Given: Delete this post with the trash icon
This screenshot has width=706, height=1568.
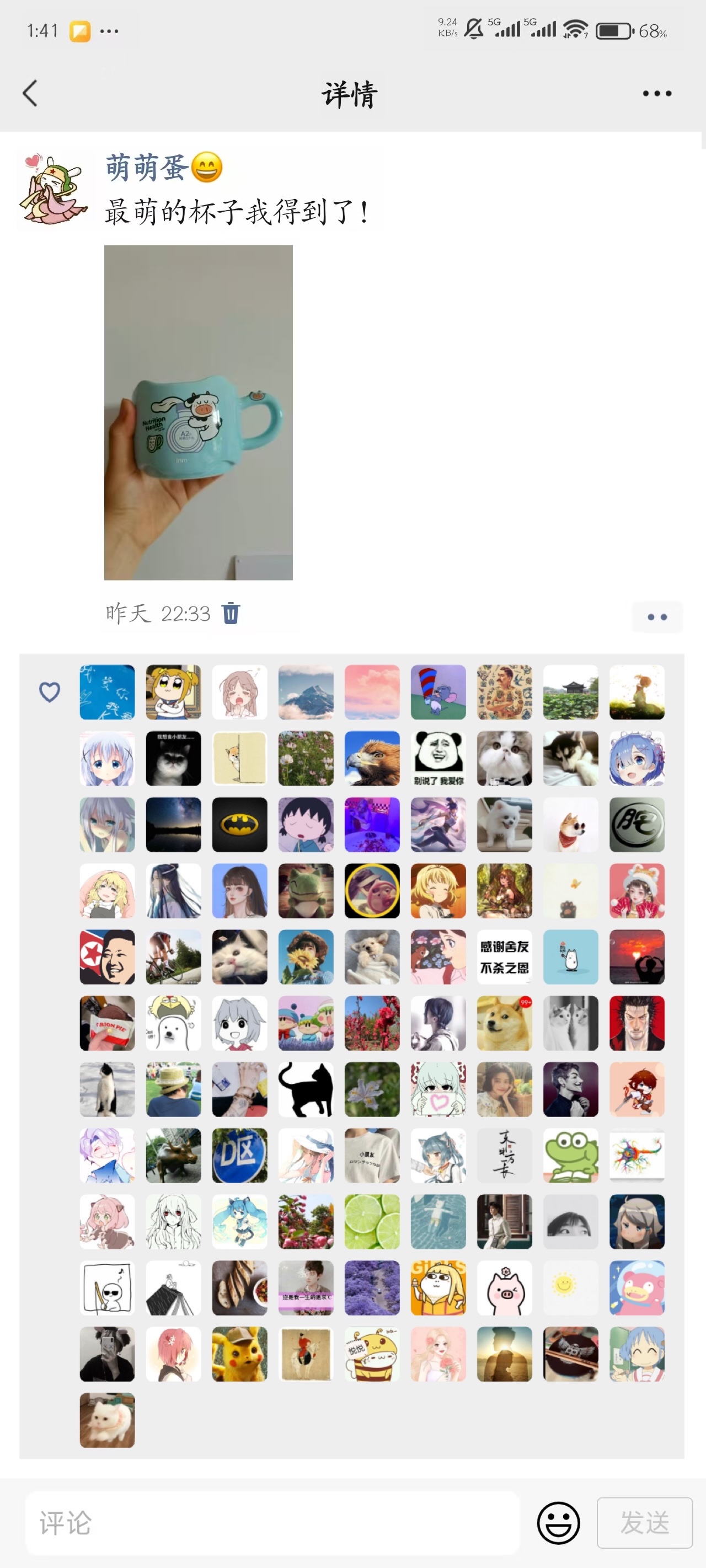Looking at the screenshot, I should [231, 613].
